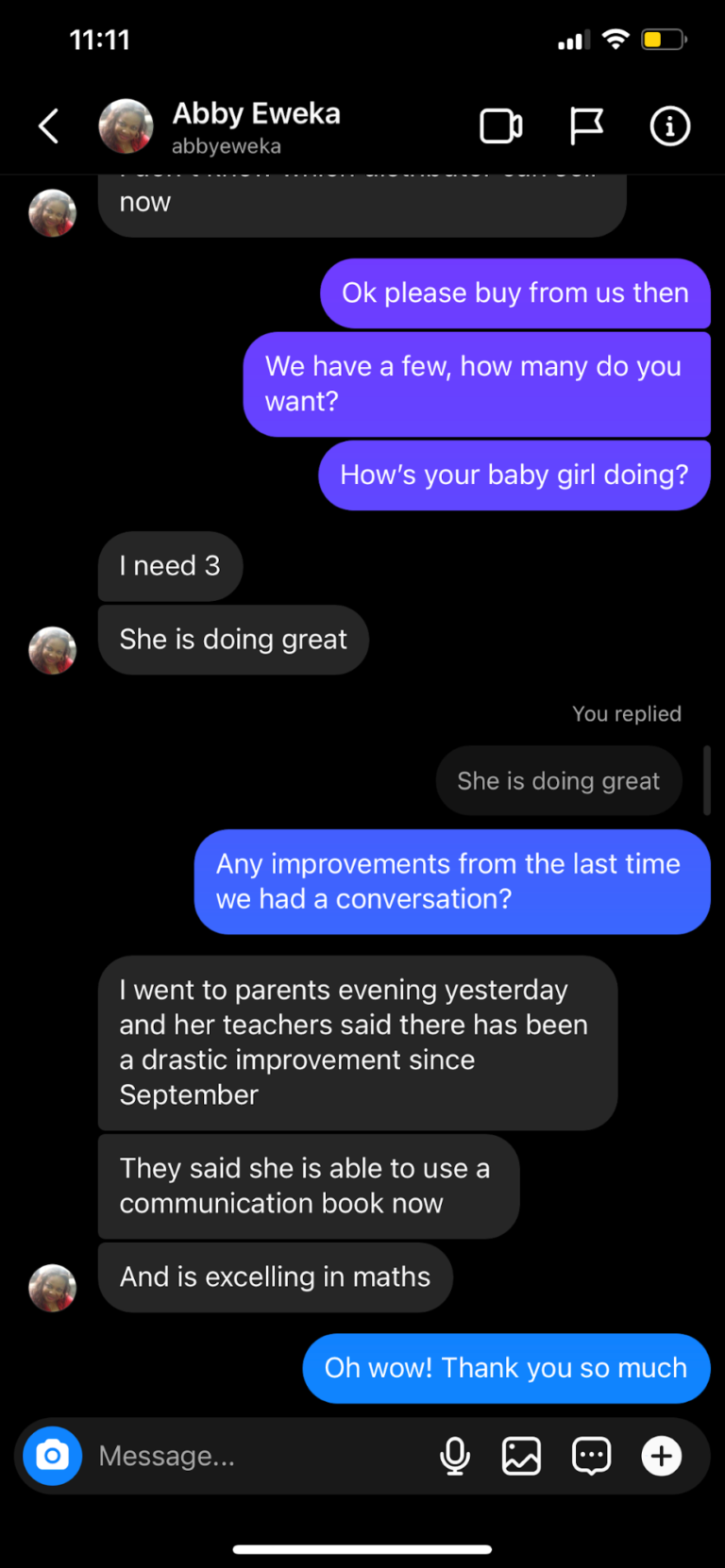Screen dimensions: 725x1568
Task: Record a voice message with microphone
Action: 455,1456
